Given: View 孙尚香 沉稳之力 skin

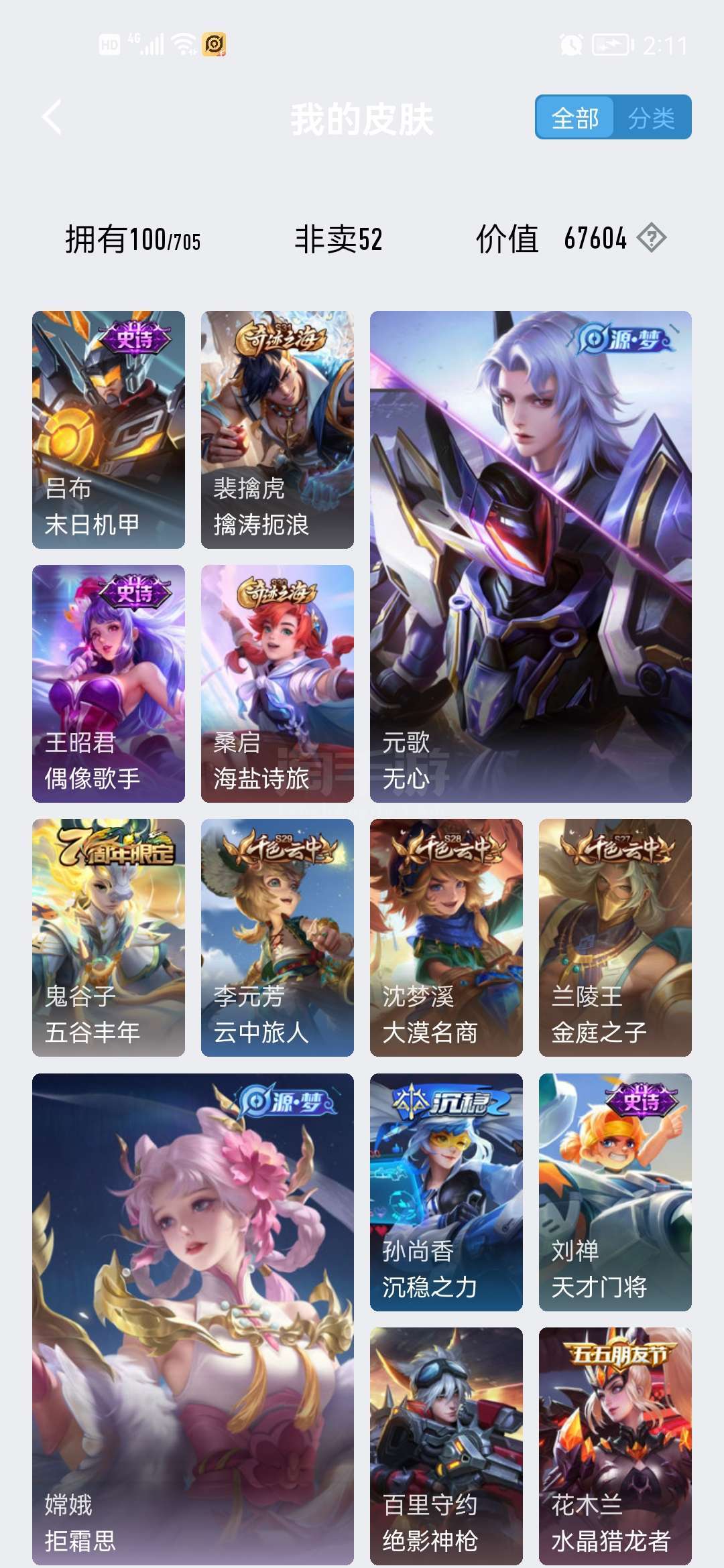Looking at the screenshot, I should pos(446,1192).
